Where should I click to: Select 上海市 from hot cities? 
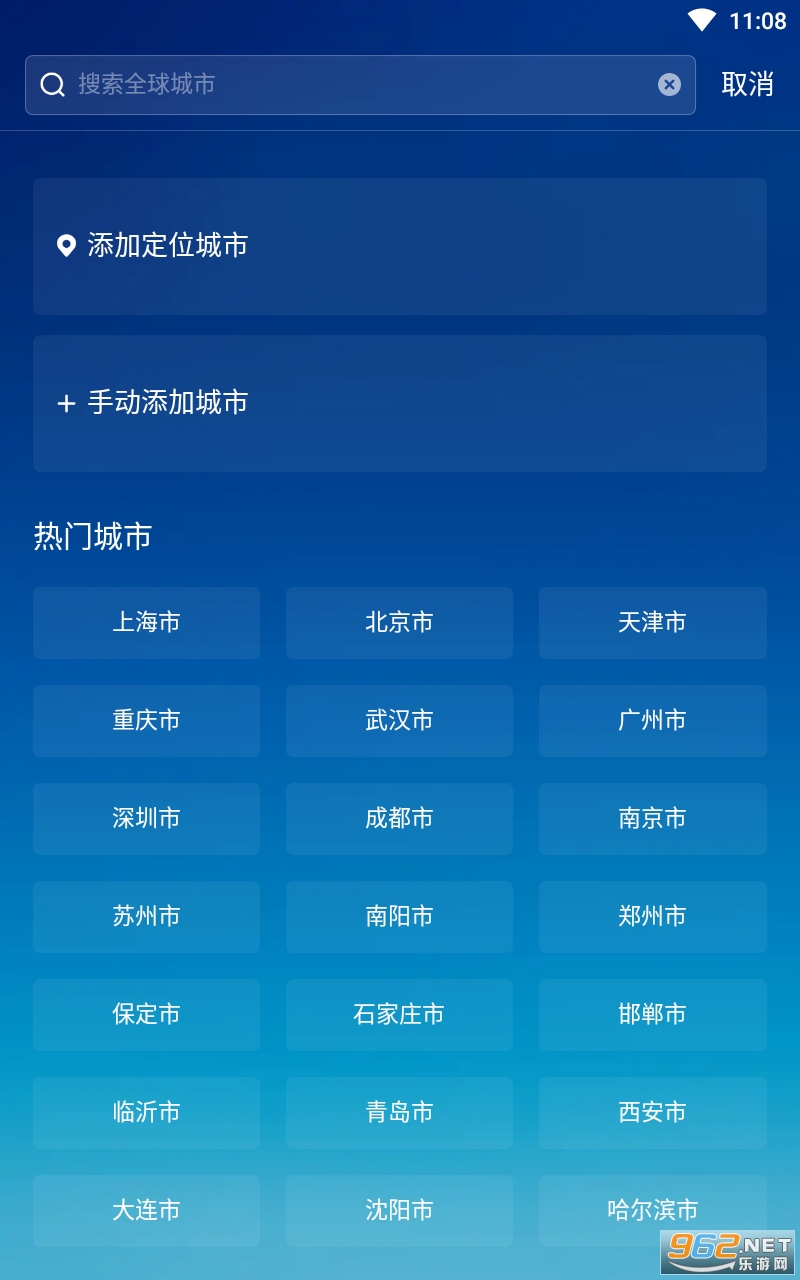click(146, 622)
